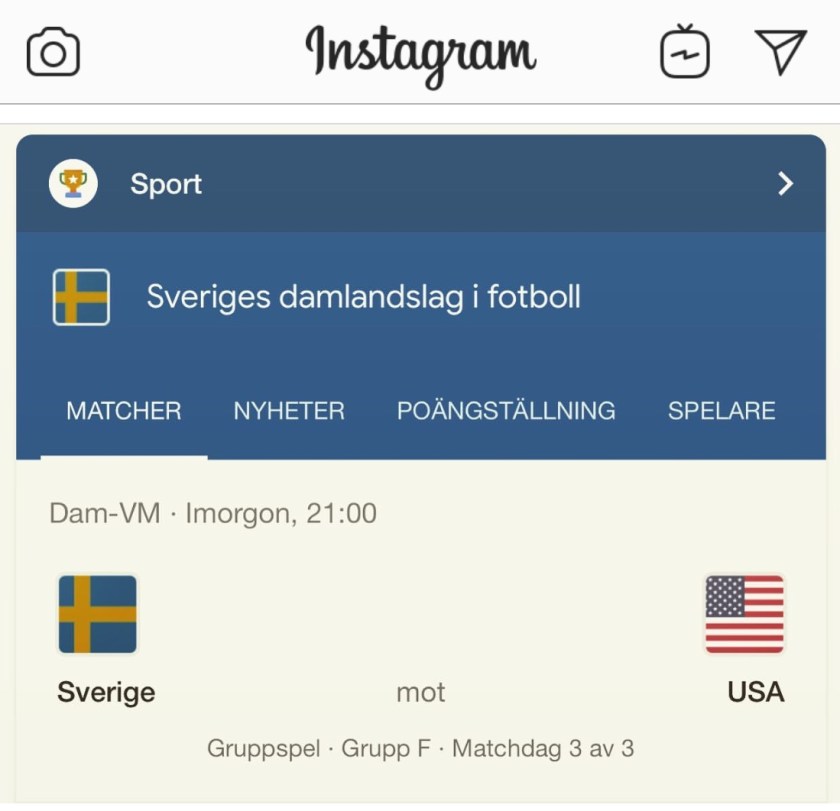Open direct messages paper plane
840x811 pixels.
click(x=780, y=51)
